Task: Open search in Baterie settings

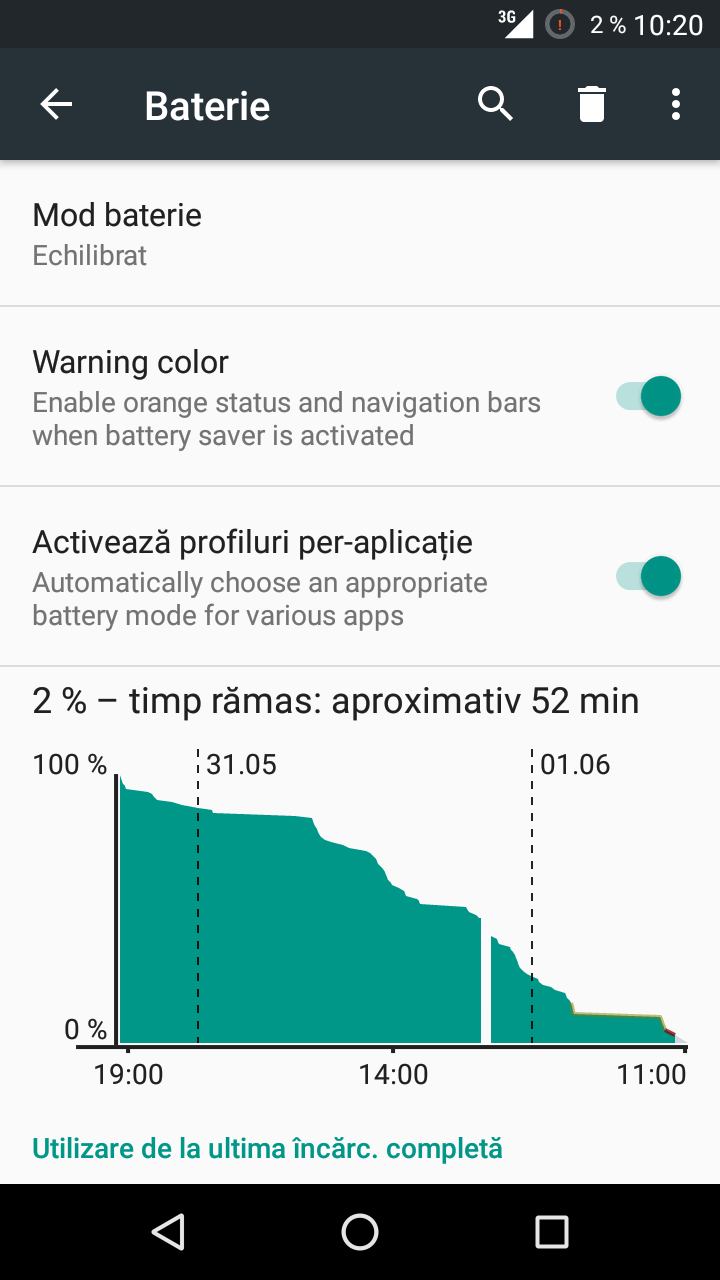Action: pyautogui.click(x=495, y=104)
